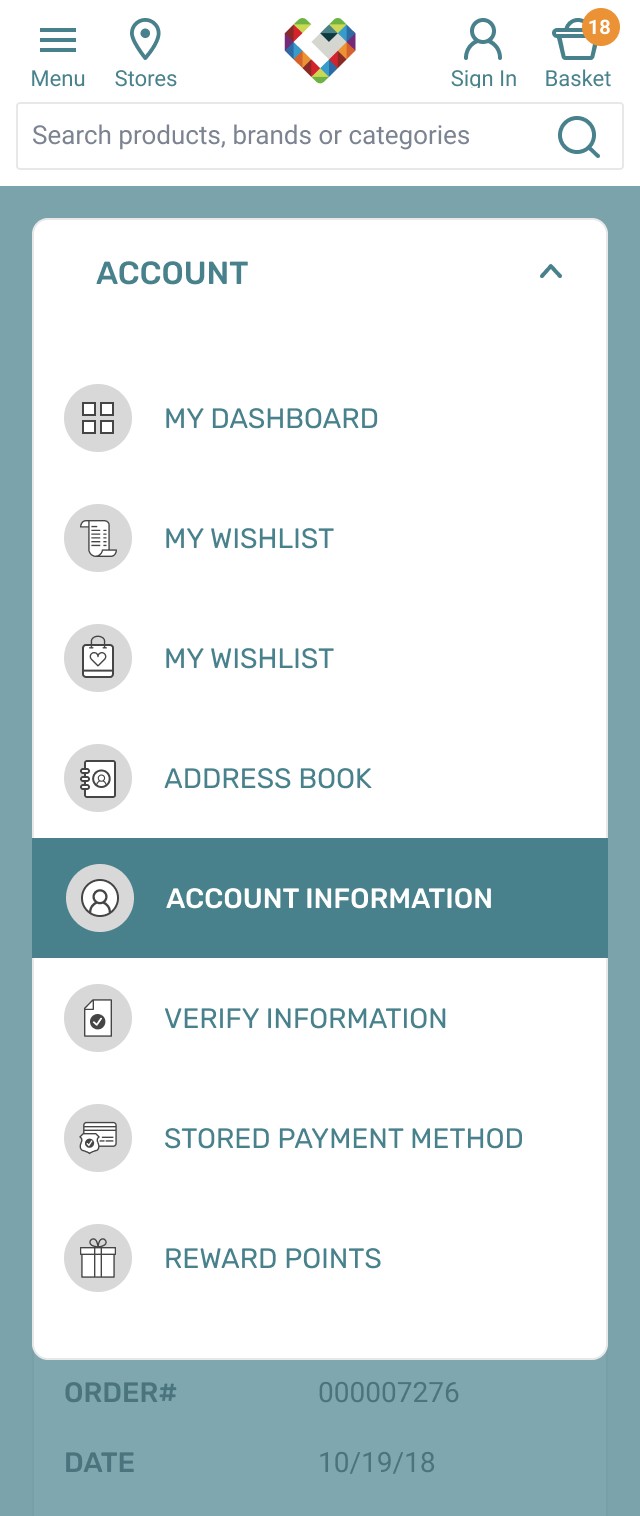Open Verify Information
The image size is (640, 1516).
[x=305, y=1018]
